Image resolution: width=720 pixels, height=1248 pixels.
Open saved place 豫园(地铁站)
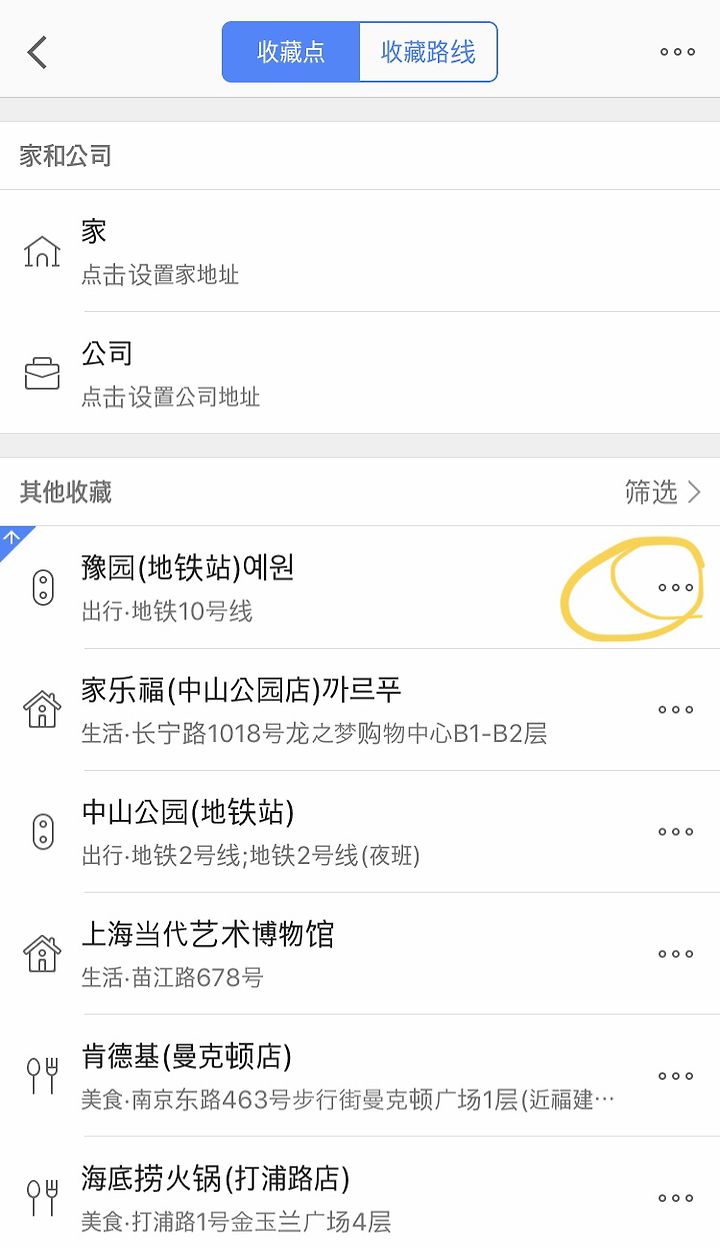point(320,587)
